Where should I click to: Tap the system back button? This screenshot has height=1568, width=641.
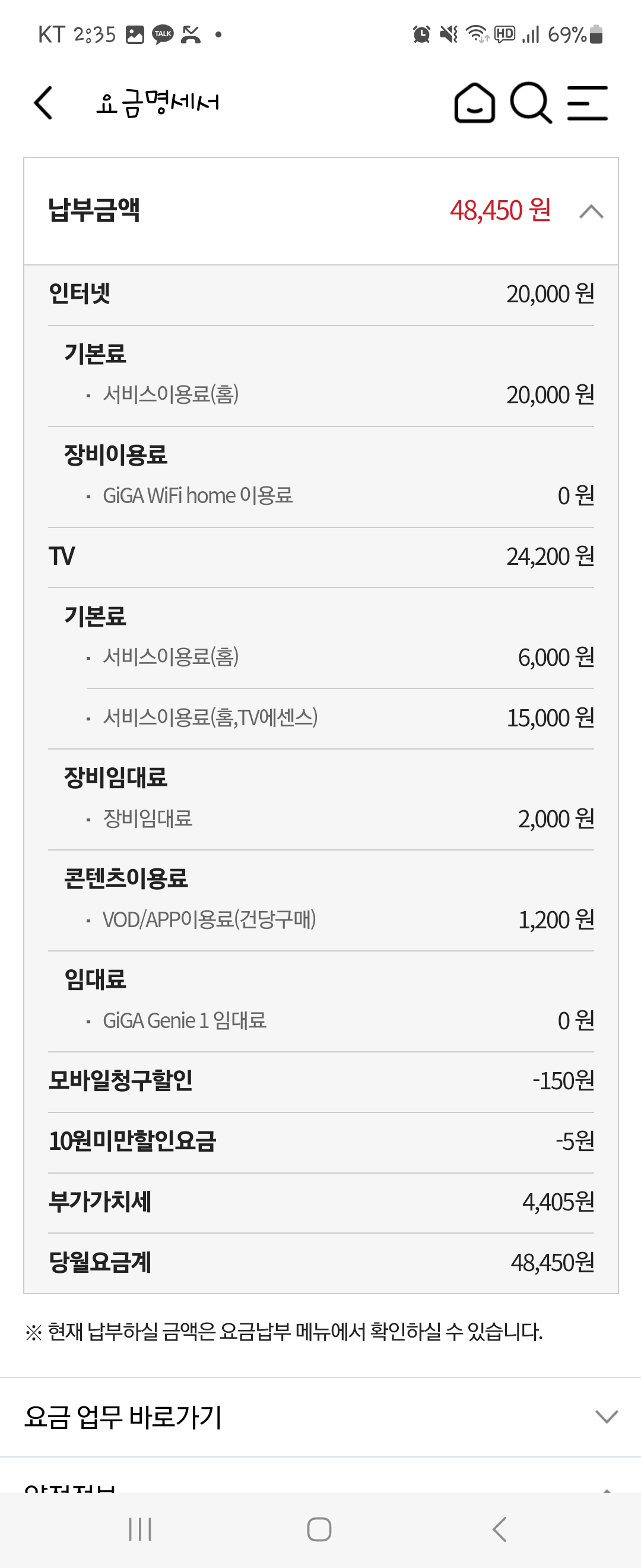point(499,1528)
